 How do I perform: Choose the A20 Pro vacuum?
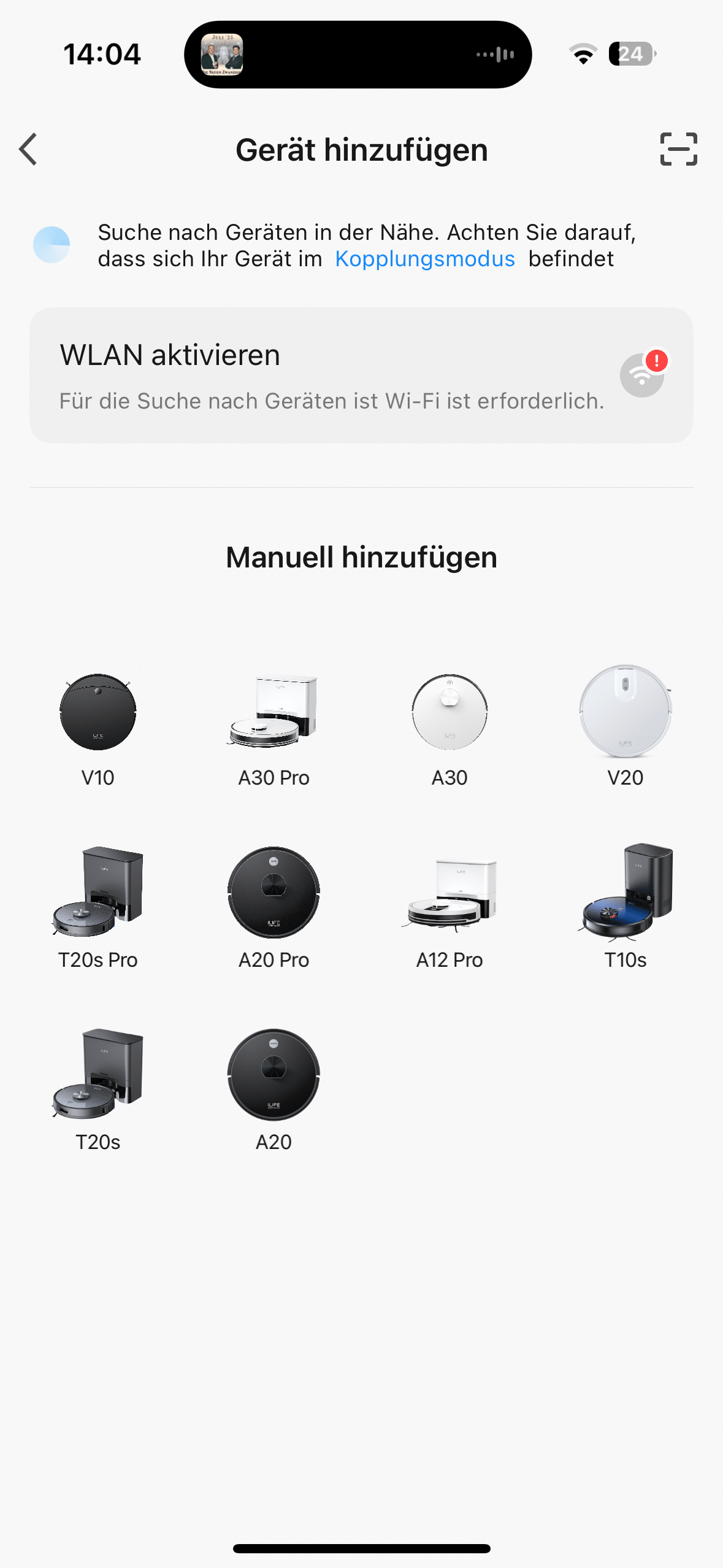(x=274, y=908)
